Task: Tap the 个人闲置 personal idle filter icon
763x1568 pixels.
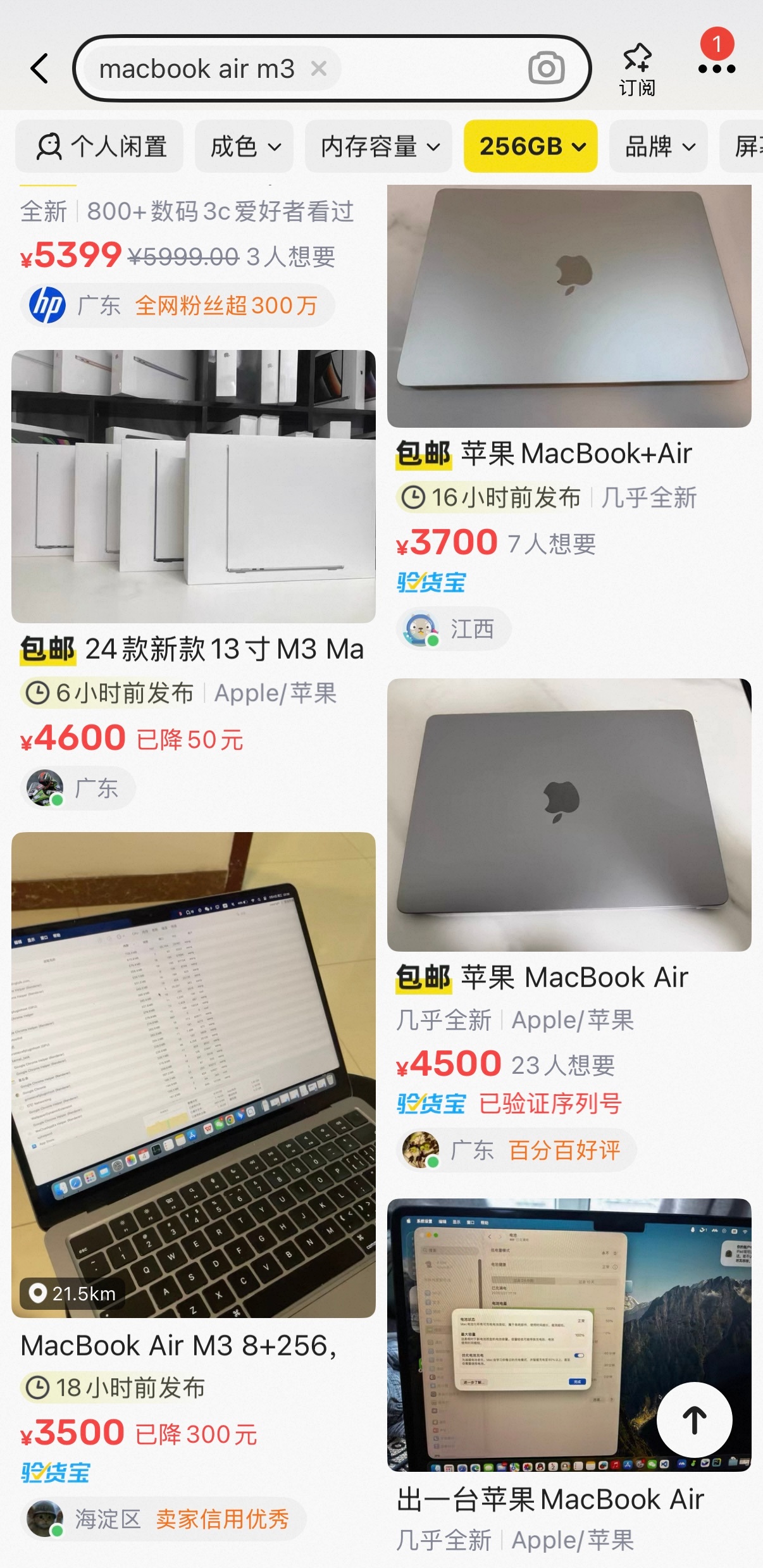Action: pyautogui.click(x=48, y=146)
